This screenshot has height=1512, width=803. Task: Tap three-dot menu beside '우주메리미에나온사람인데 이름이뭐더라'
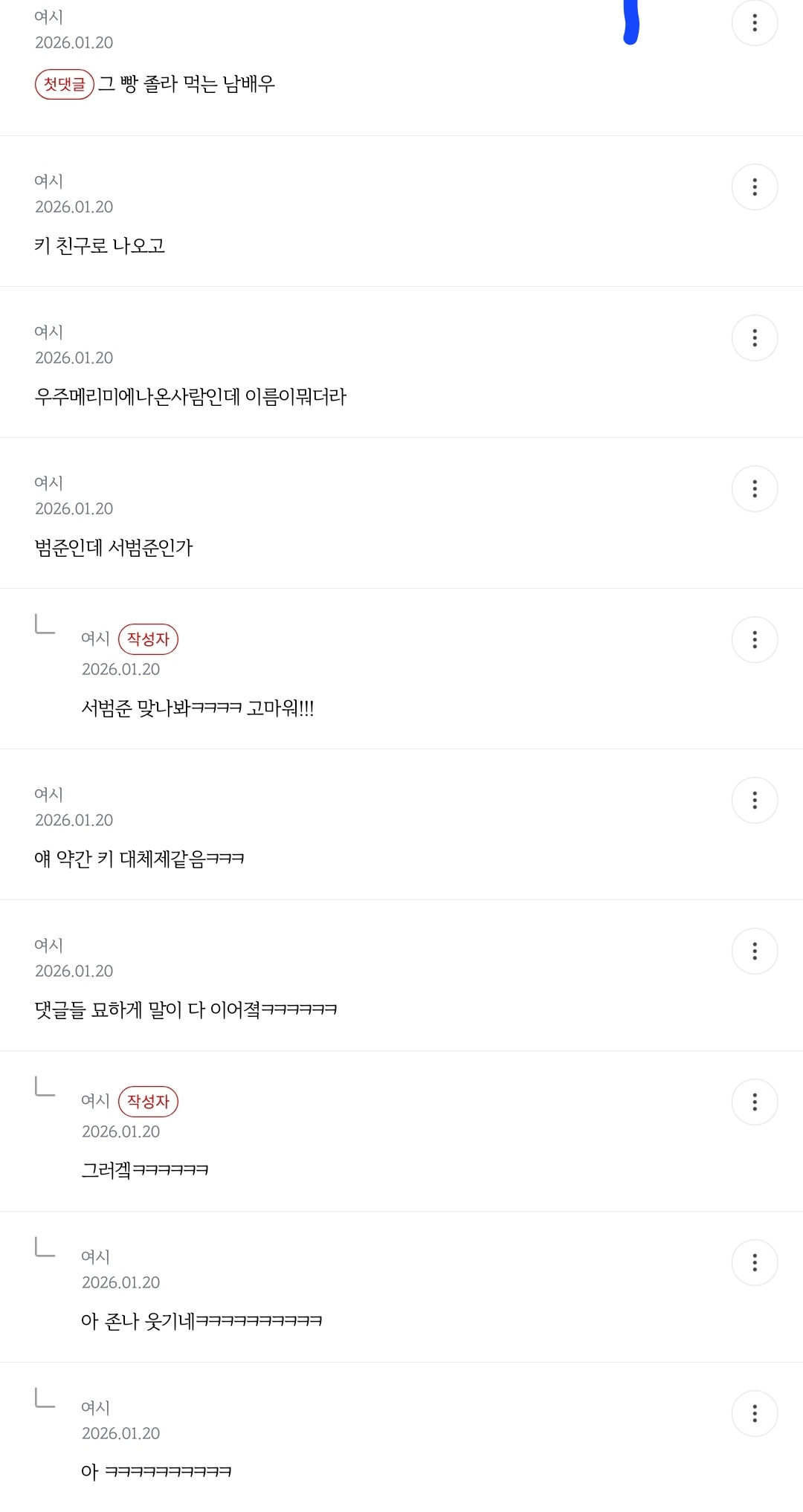755,337
